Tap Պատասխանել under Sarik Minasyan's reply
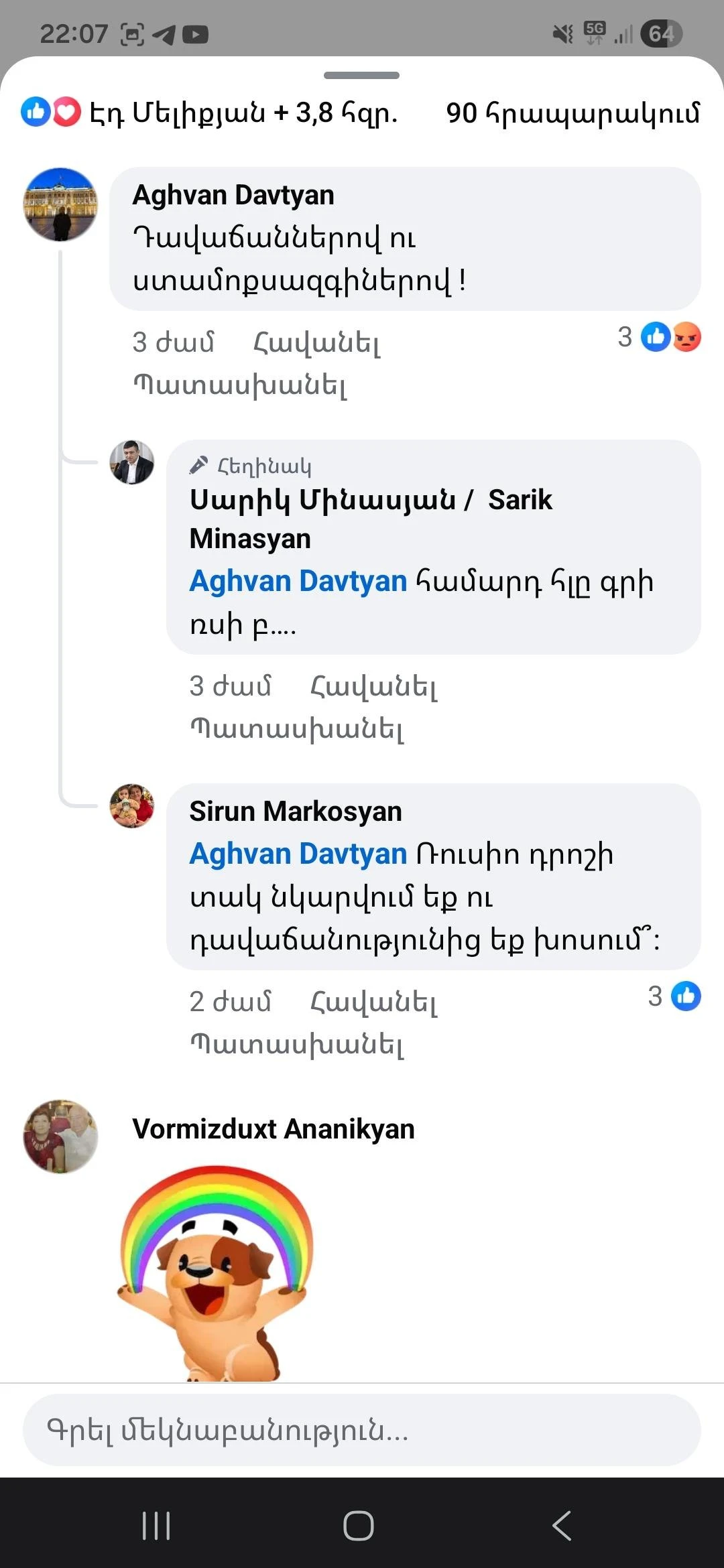 coord(297,728)
